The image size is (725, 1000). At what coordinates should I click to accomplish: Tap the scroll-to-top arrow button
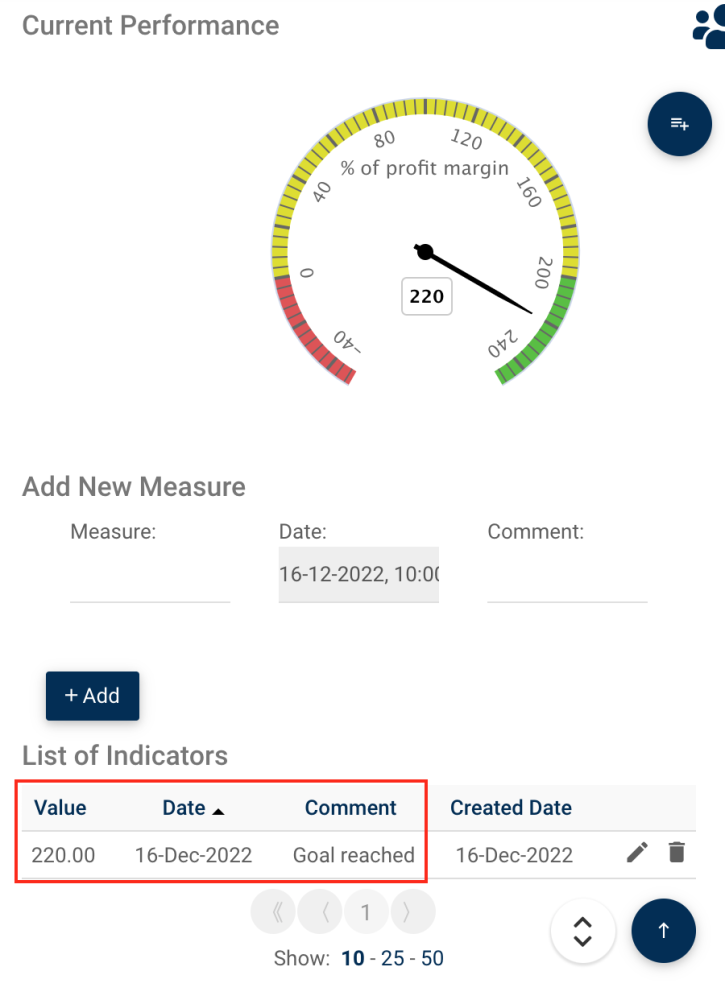click(663, 931)
